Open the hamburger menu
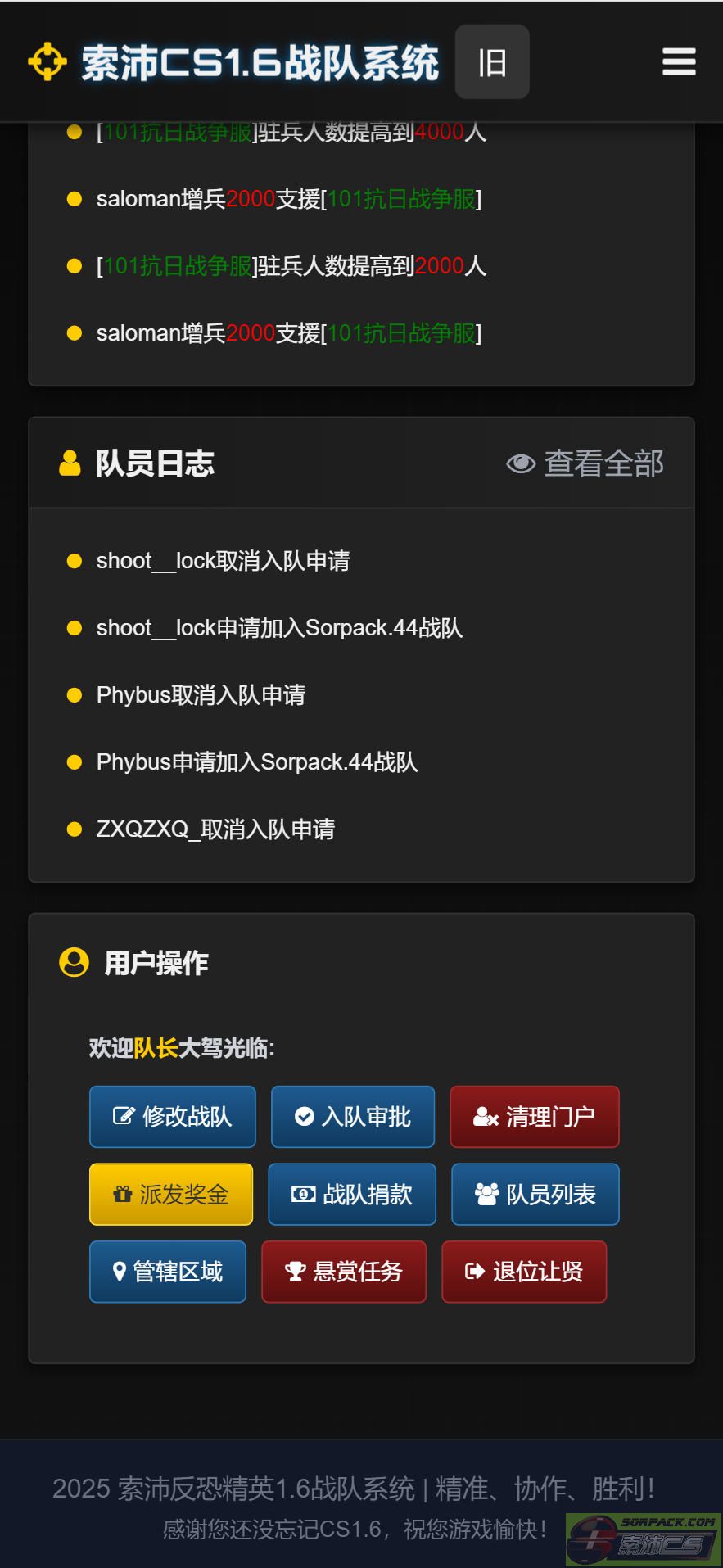The image size is (723, 1568). click(x=679, y=61)
